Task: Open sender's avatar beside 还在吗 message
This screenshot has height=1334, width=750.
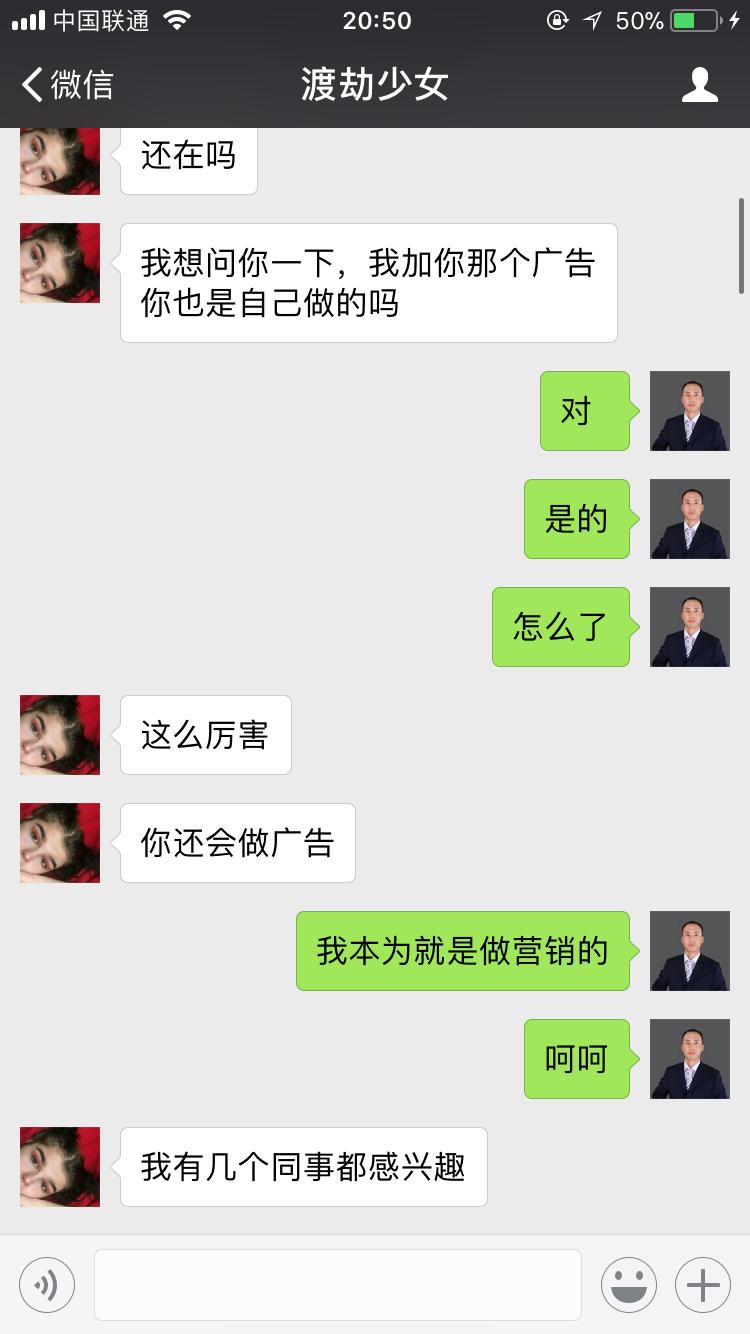Action: [59, 160]
